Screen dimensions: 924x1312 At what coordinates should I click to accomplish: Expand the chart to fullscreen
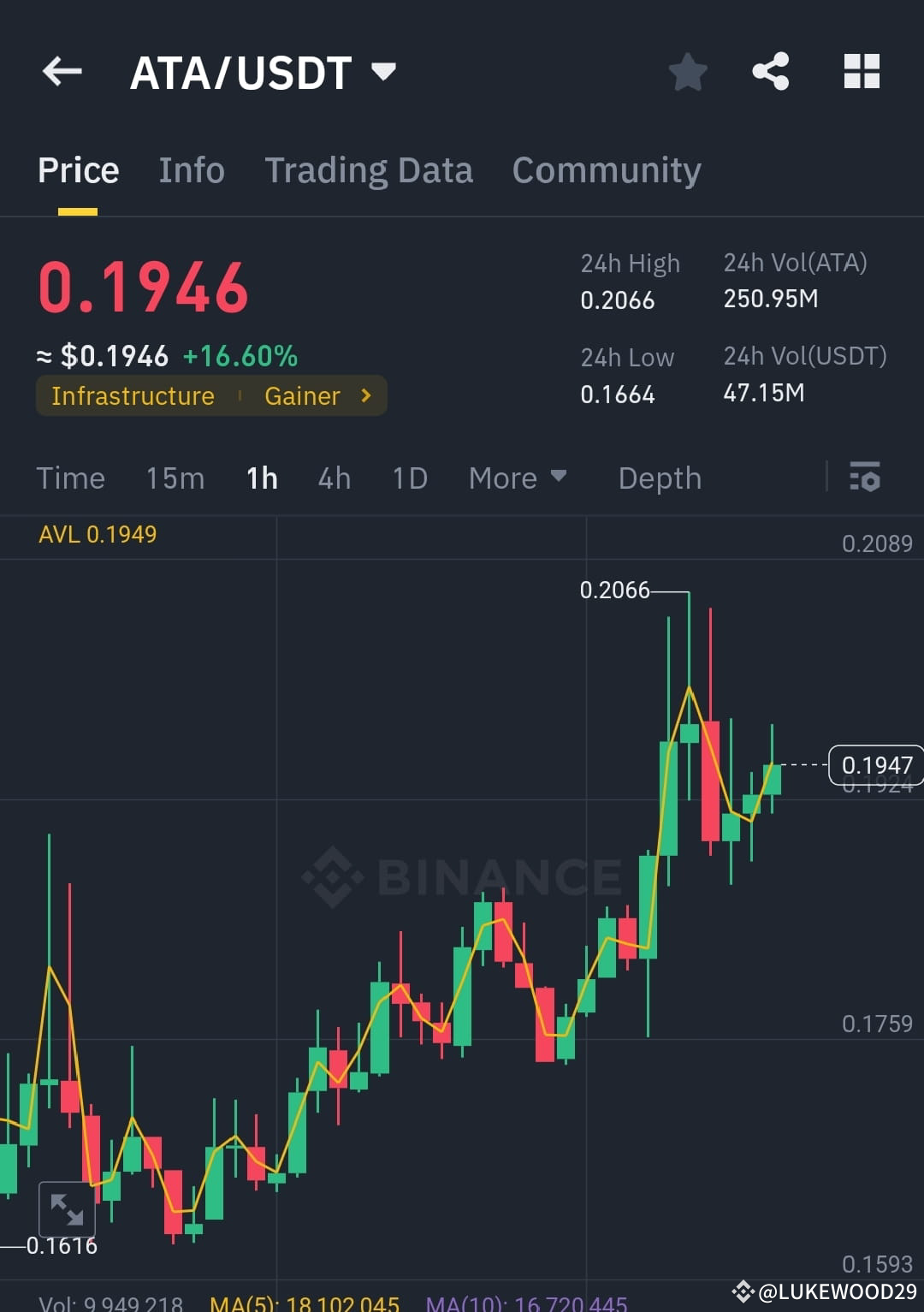pyautogui.click(x=66, y=1210)
